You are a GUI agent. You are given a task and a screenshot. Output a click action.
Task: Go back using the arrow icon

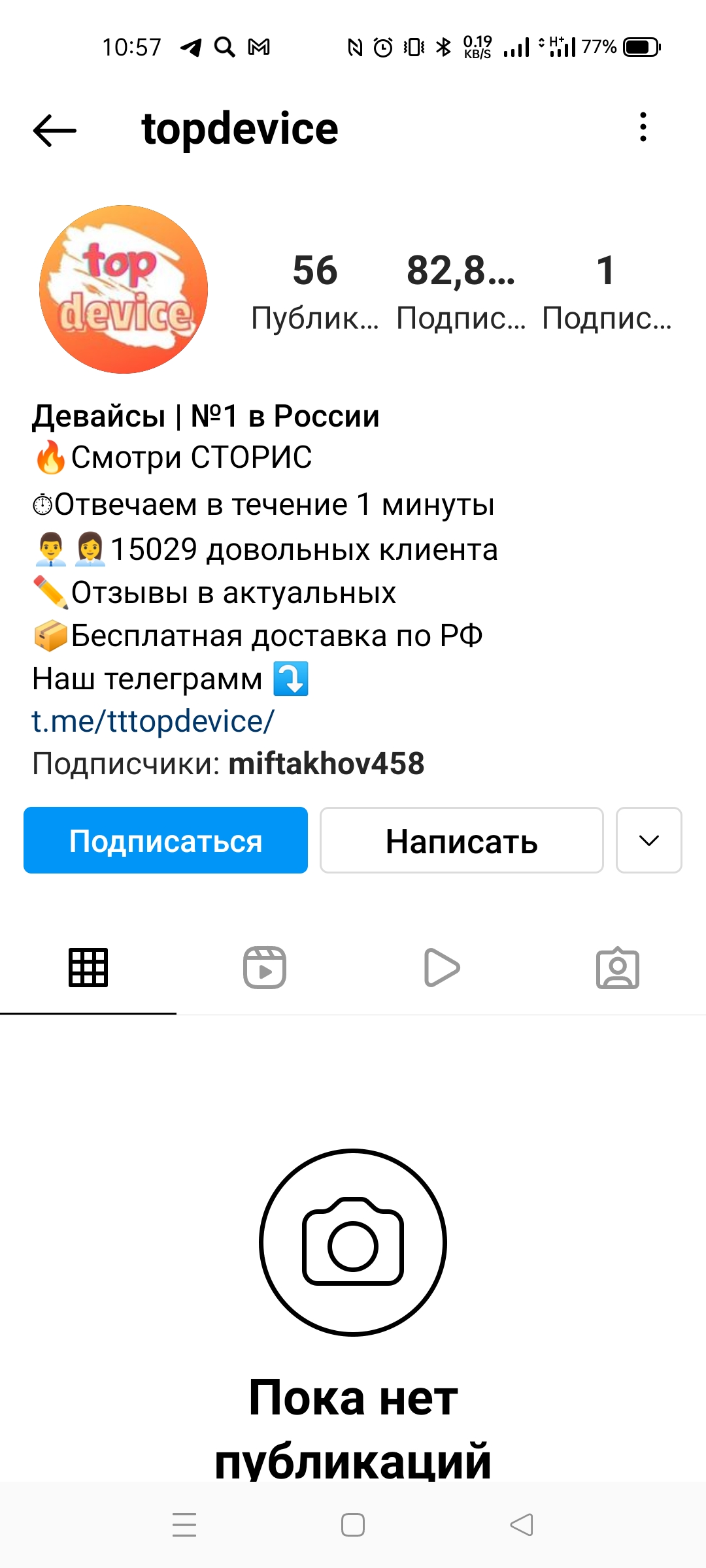pyautogui.click(x=55, y=130)
